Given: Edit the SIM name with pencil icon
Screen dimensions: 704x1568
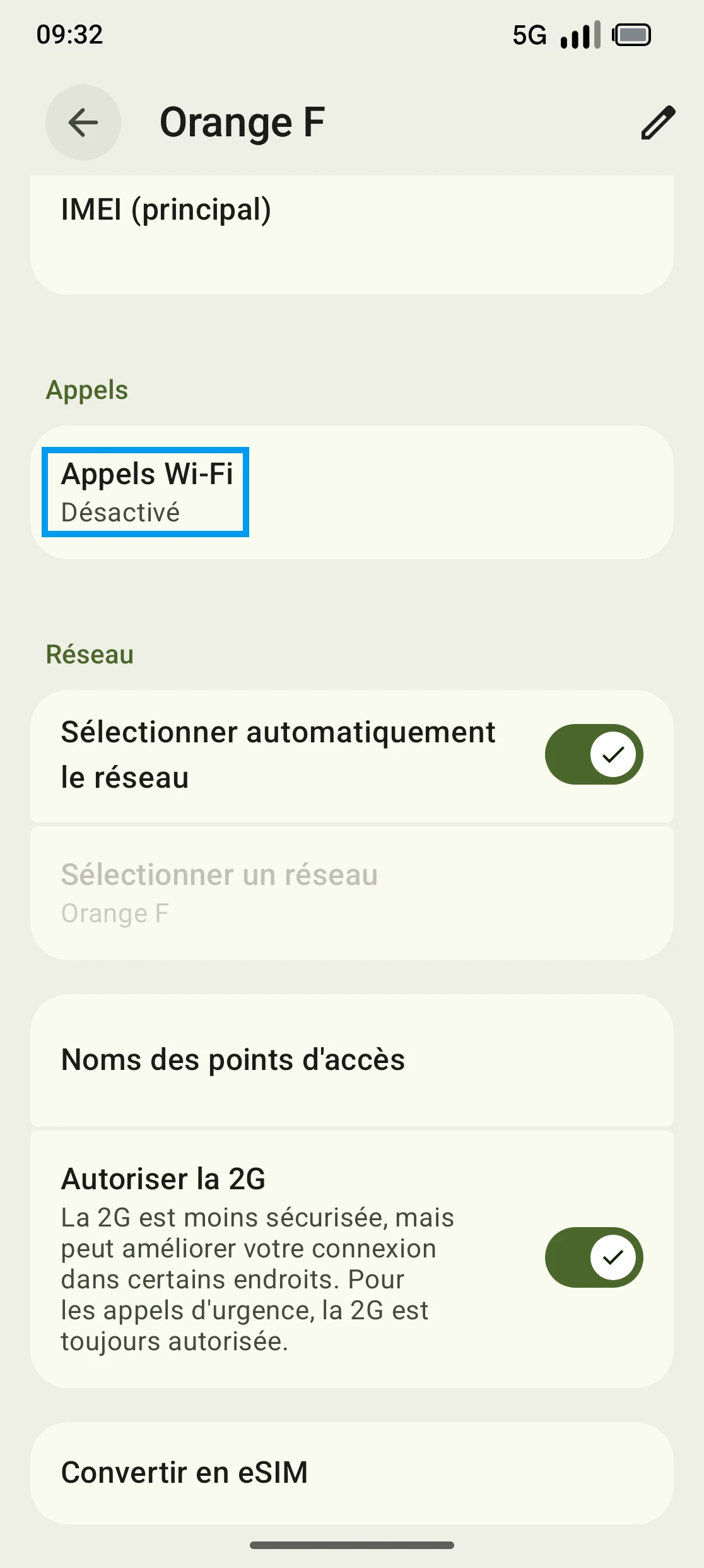Looking at the screenshot, I should click(657, 122).
